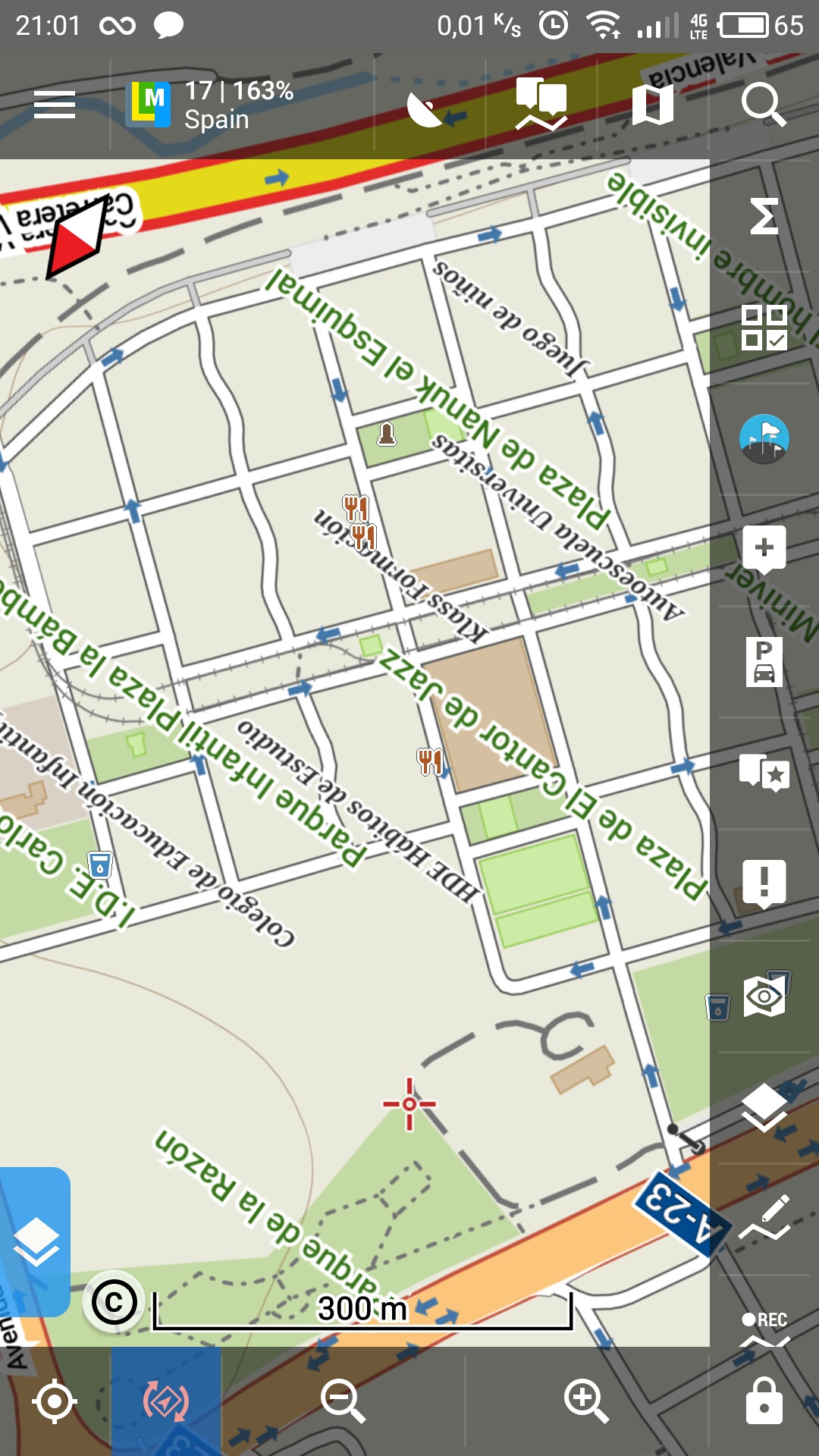Add a new point with the plus marker
The image size is (819, 1456).
point(764,550)
